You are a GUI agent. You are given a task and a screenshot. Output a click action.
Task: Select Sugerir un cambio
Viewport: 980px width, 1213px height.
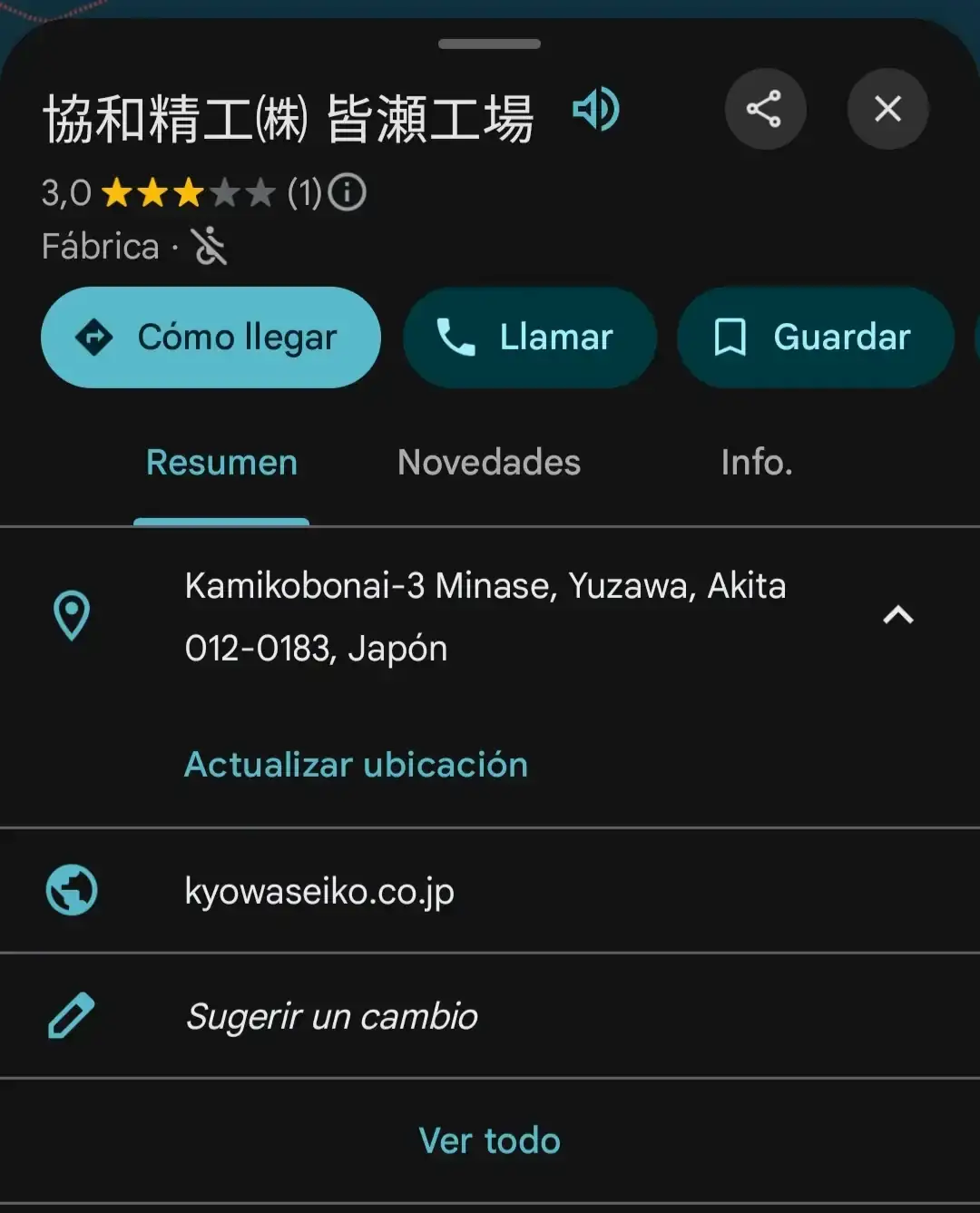tap(332, 1016)
